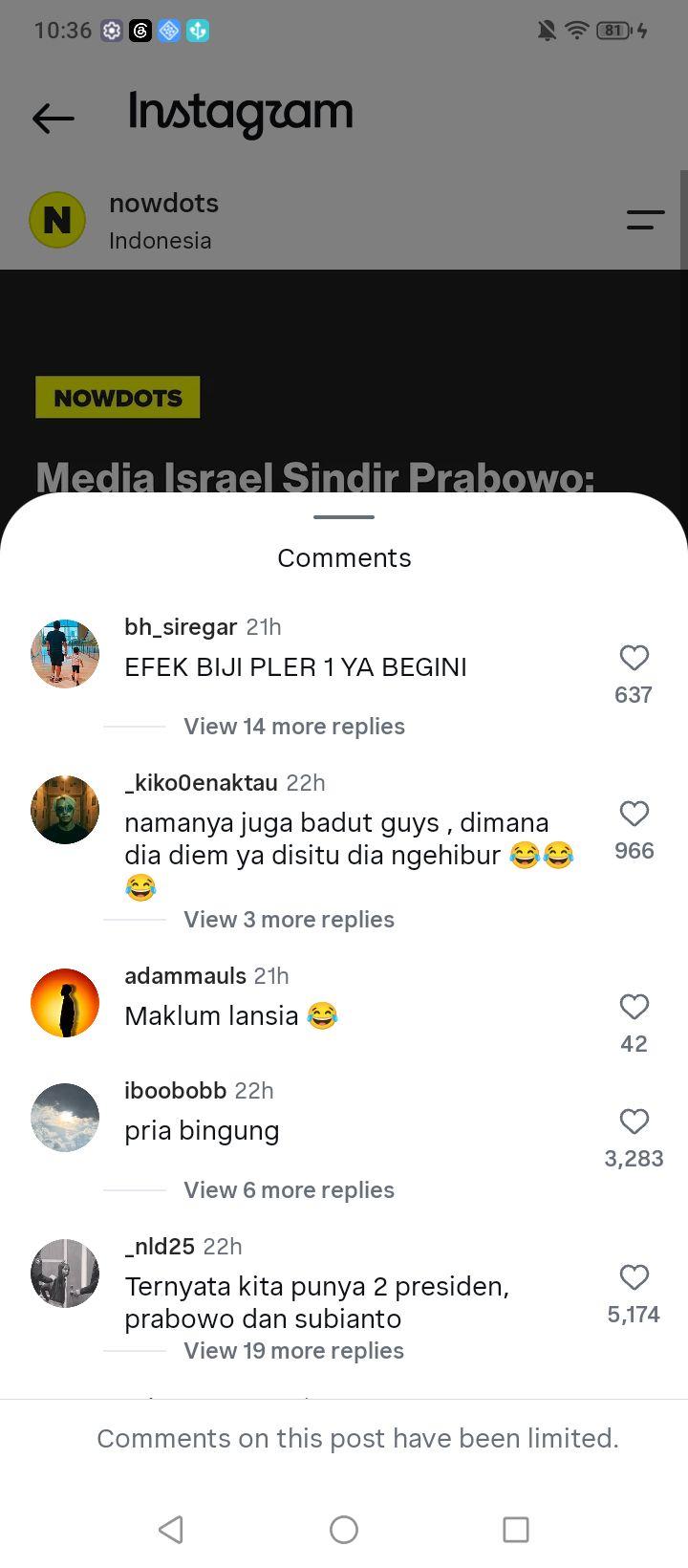The width and height of the screenshot is (688, 1568).
Task: Like _nld25's comment
Action: tap(634, 1277)
